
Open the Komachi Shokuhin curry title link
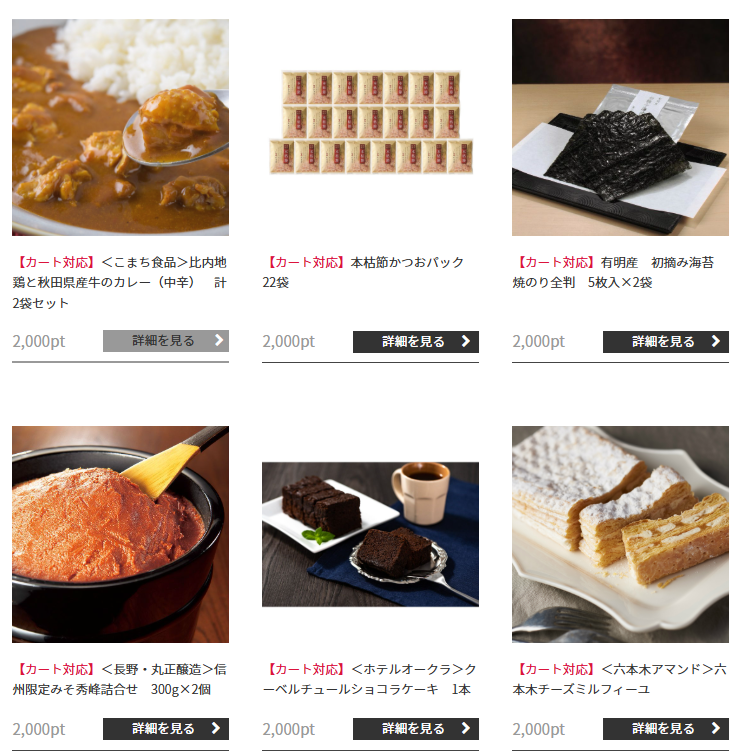(x=120, y=283)
